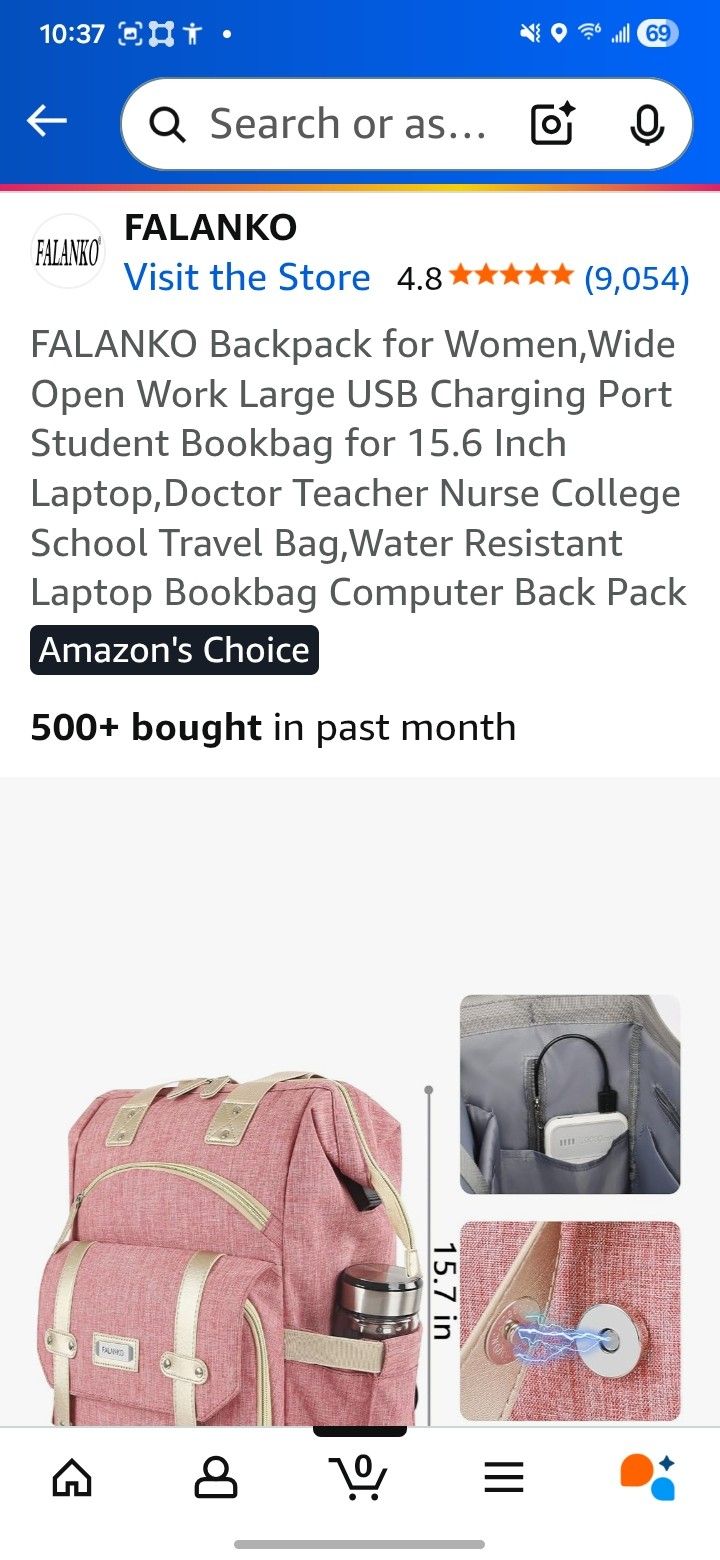Start voice search with microphone
Screen dimensions: 720x1560
[x=647, y=124]
